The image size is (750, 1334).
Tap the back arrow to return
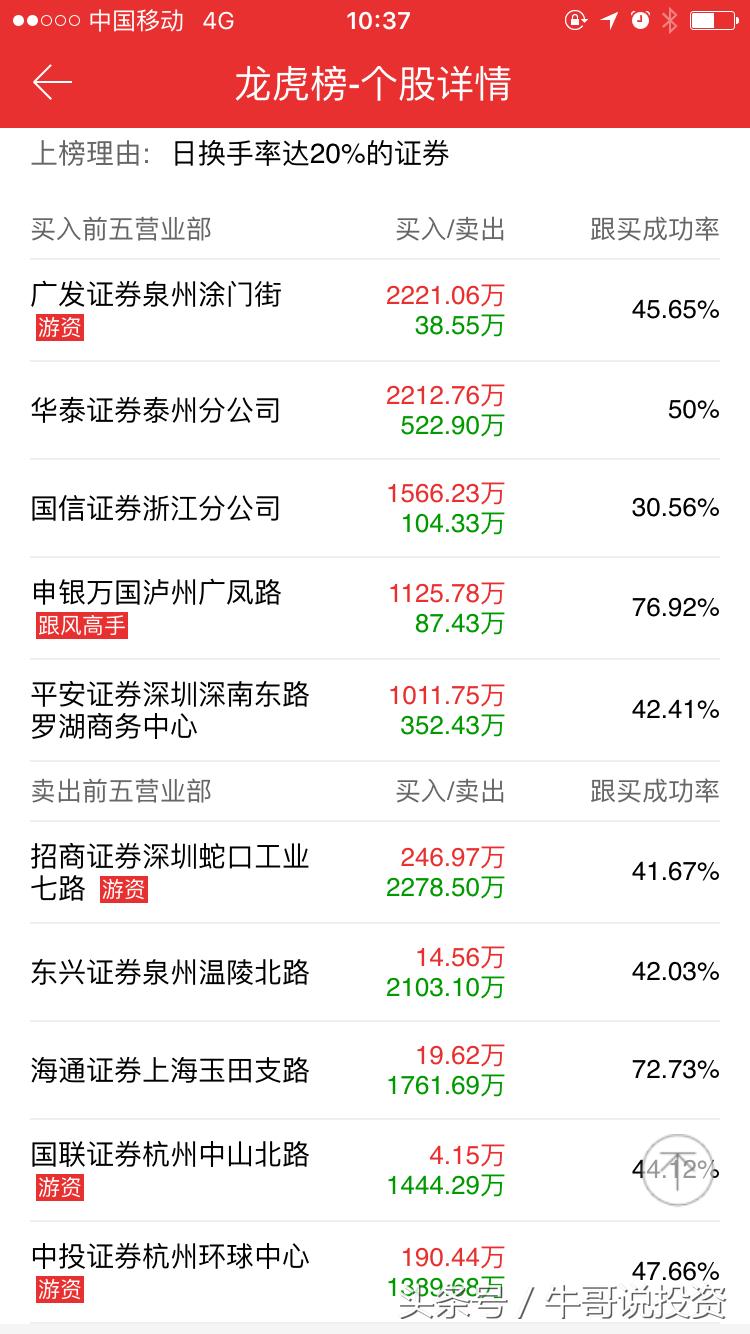click(52, 84)
